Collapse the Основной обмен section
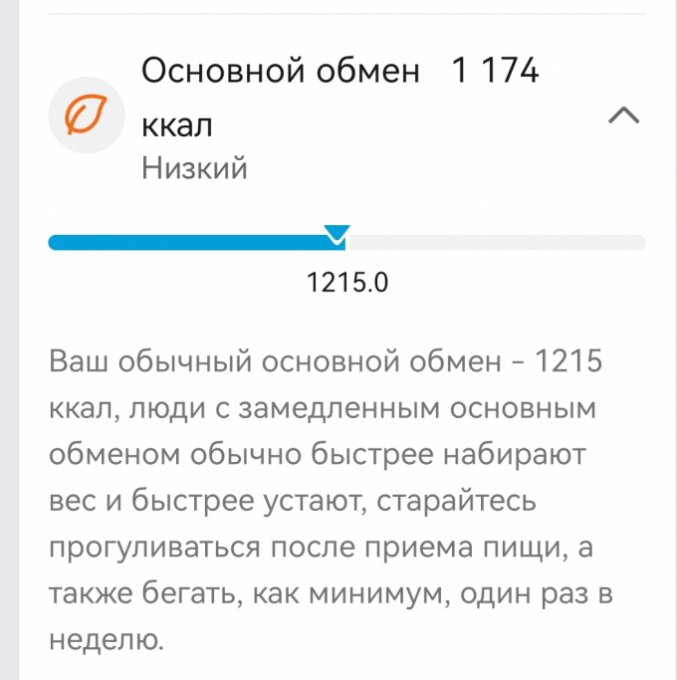 point(624,117)
